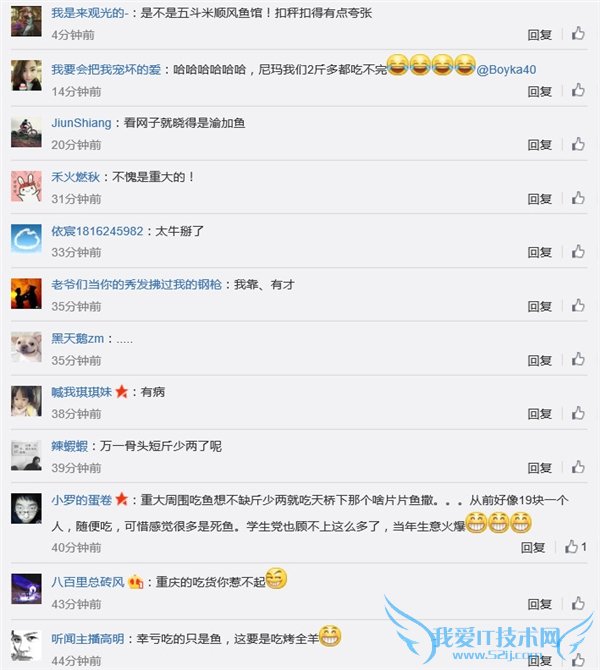
Task: Open 八百里总砖风's profile
Action: tap(88, 581)
